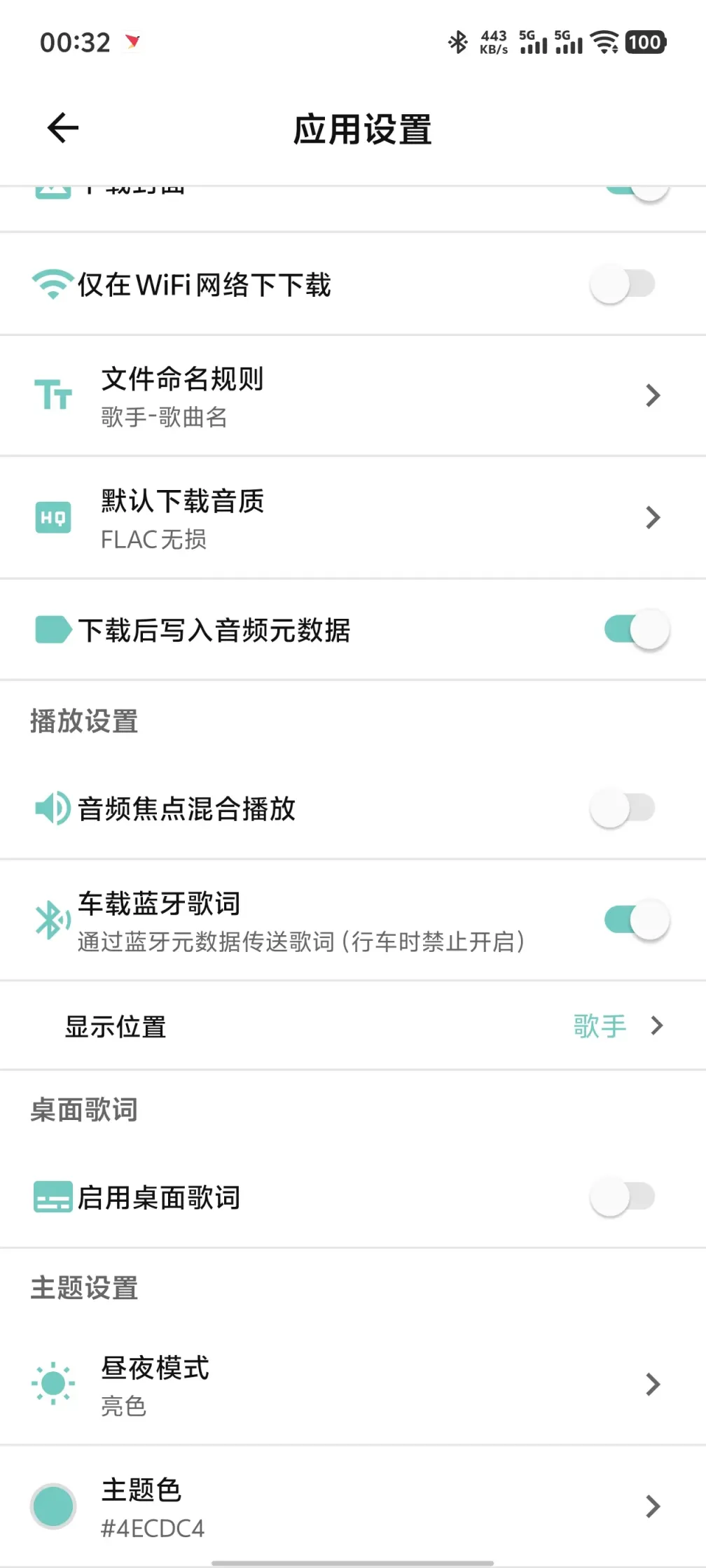Select the 文件命名规则 Tt icon
The image size is (706, 1568).
53,395
